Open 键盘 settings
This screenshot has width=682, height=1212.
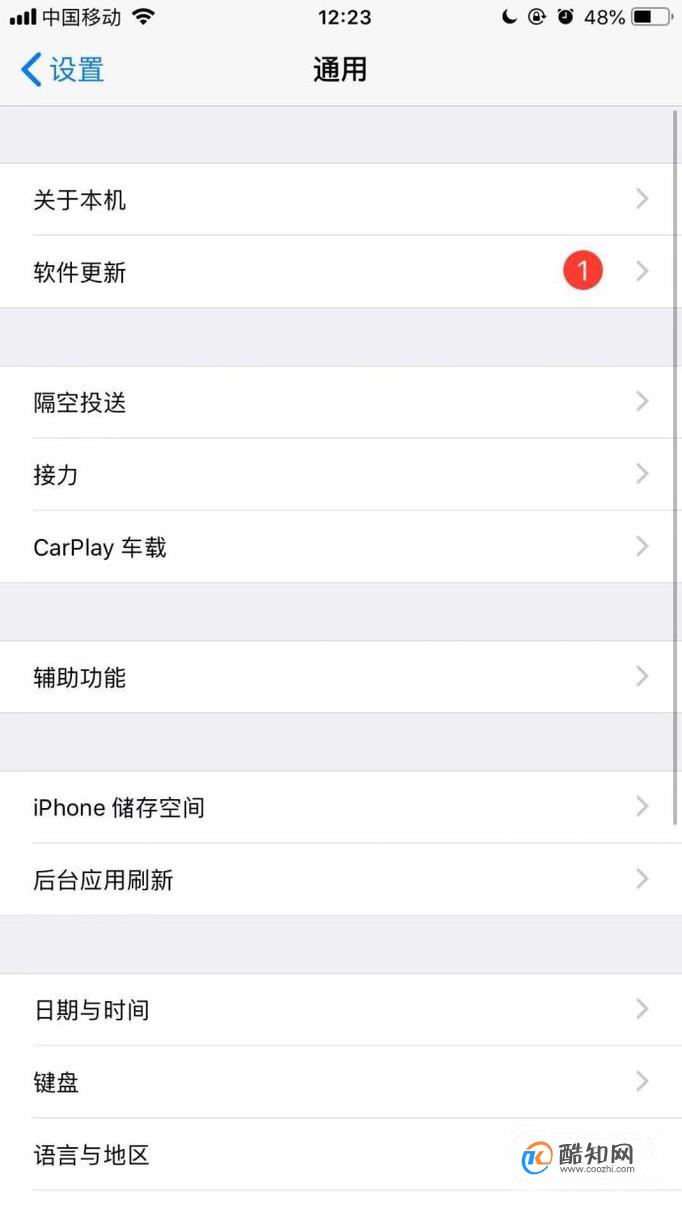coord(341,1082)
